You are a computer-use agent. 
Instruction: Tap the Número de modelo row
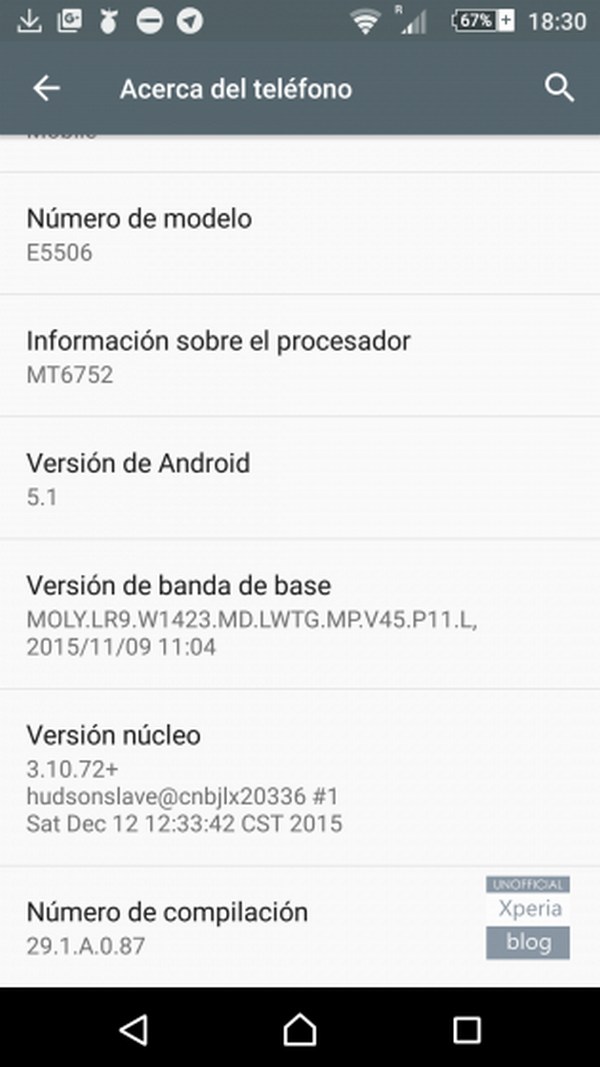(300, 234)
